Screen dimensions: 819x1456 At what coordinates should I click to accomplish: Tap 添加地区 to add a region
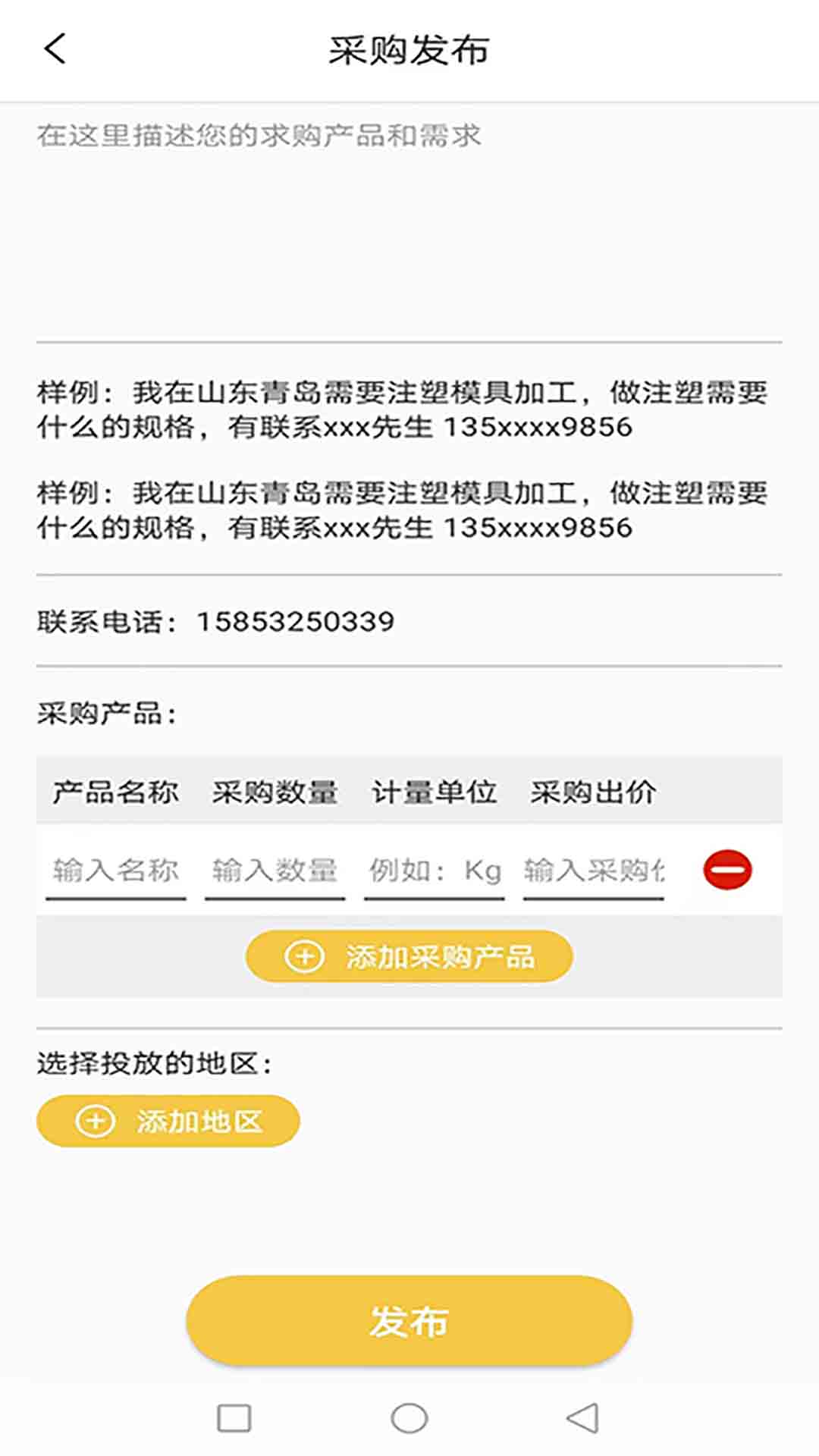(x=168, y=1121)
